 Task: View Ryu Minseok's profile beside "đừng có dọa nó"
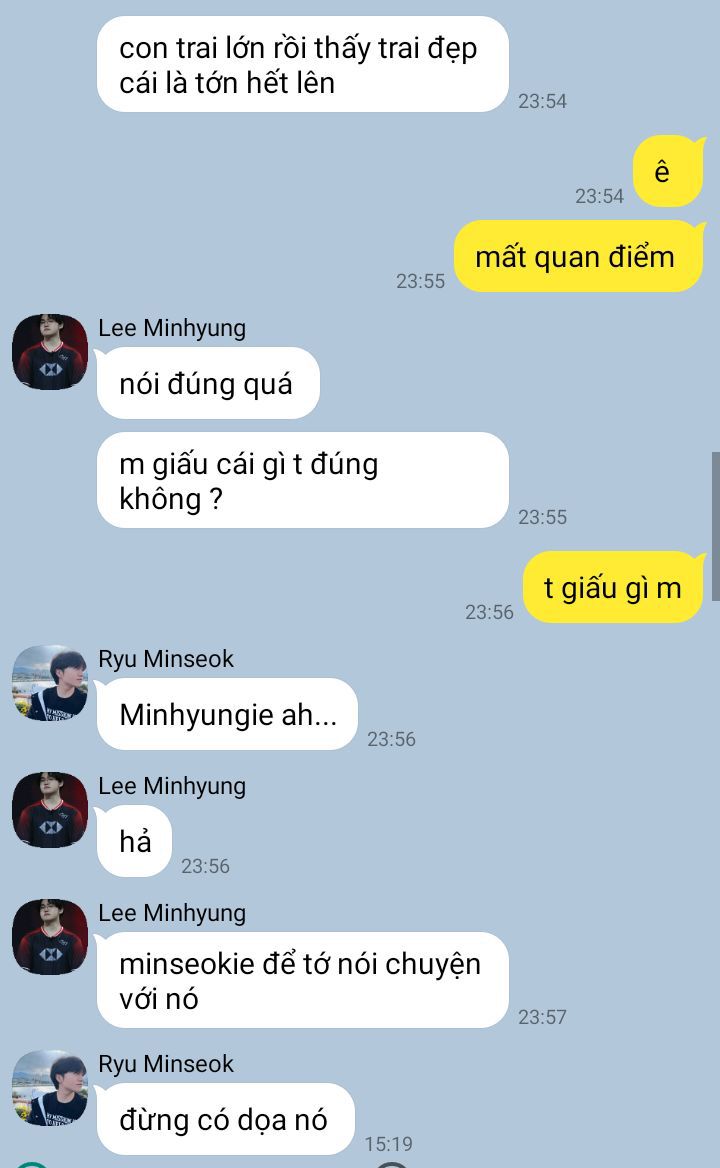[x=50, y=1088]
